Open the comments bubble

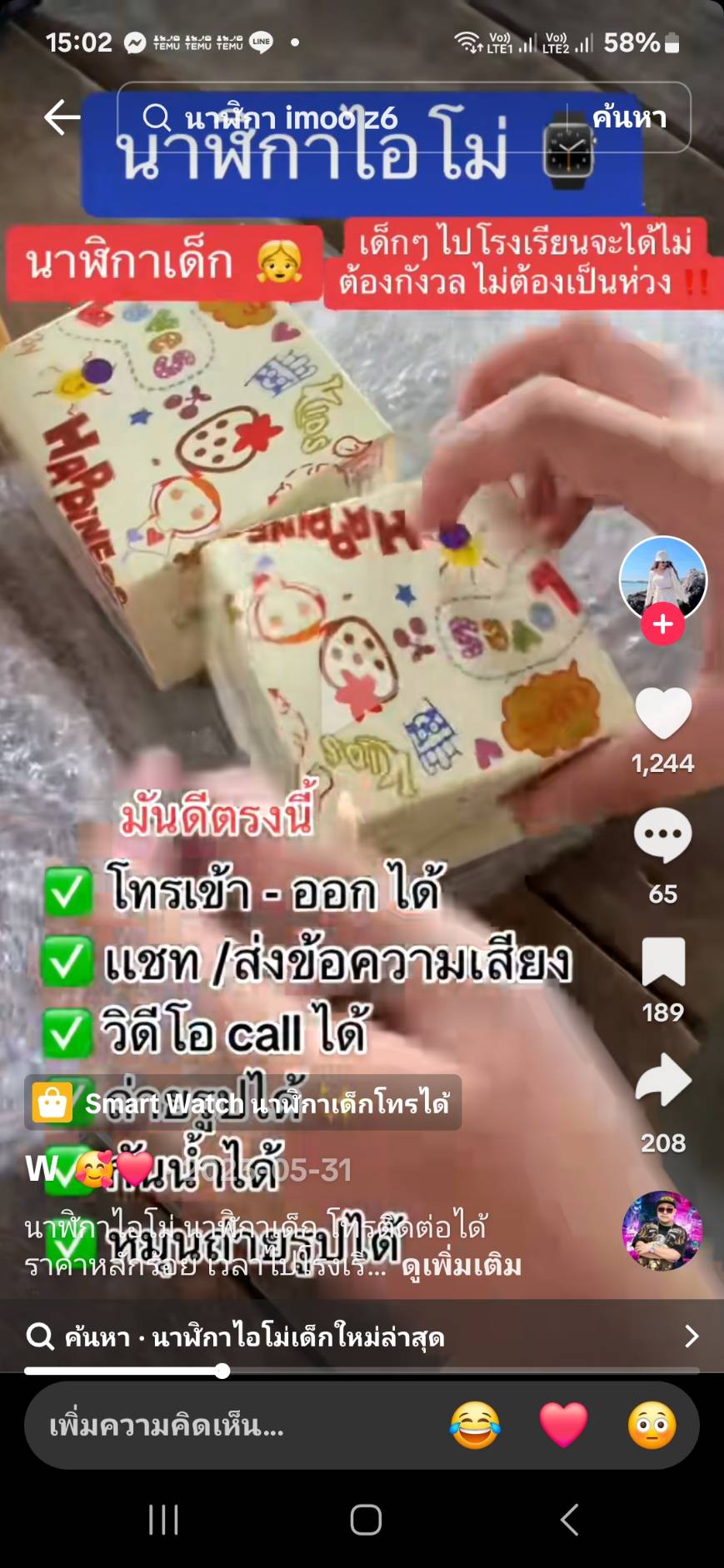[x=663, y=834]
